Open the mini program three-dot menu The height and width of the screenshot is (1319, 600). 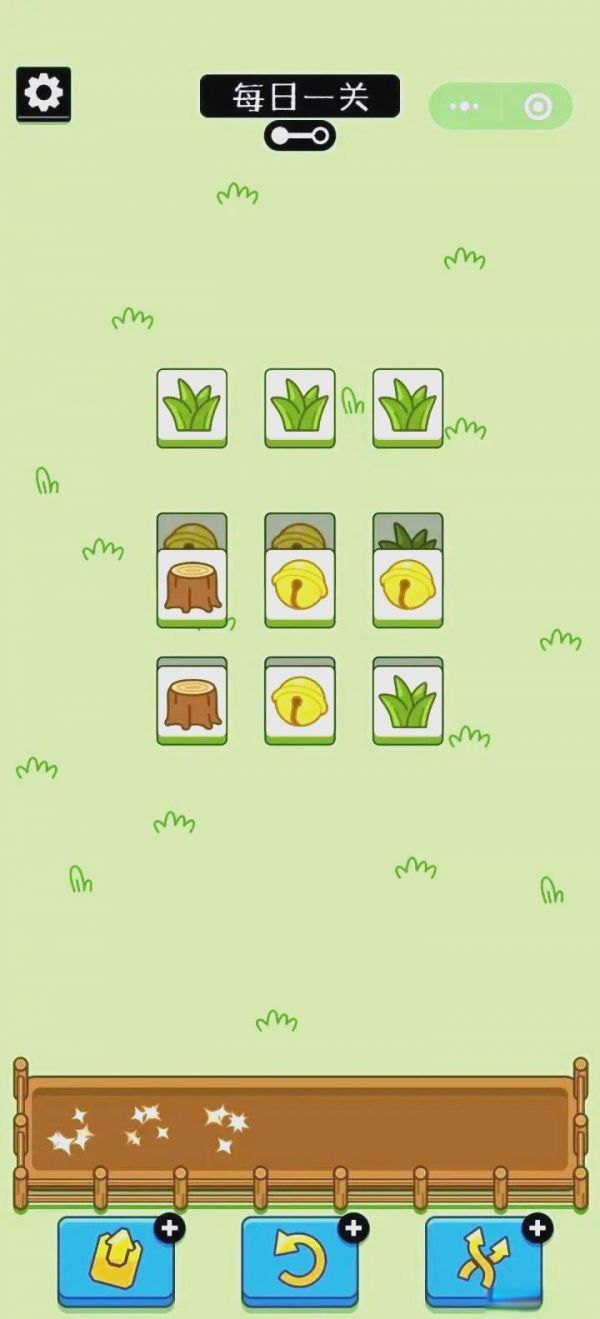click(x=464, y=106)
